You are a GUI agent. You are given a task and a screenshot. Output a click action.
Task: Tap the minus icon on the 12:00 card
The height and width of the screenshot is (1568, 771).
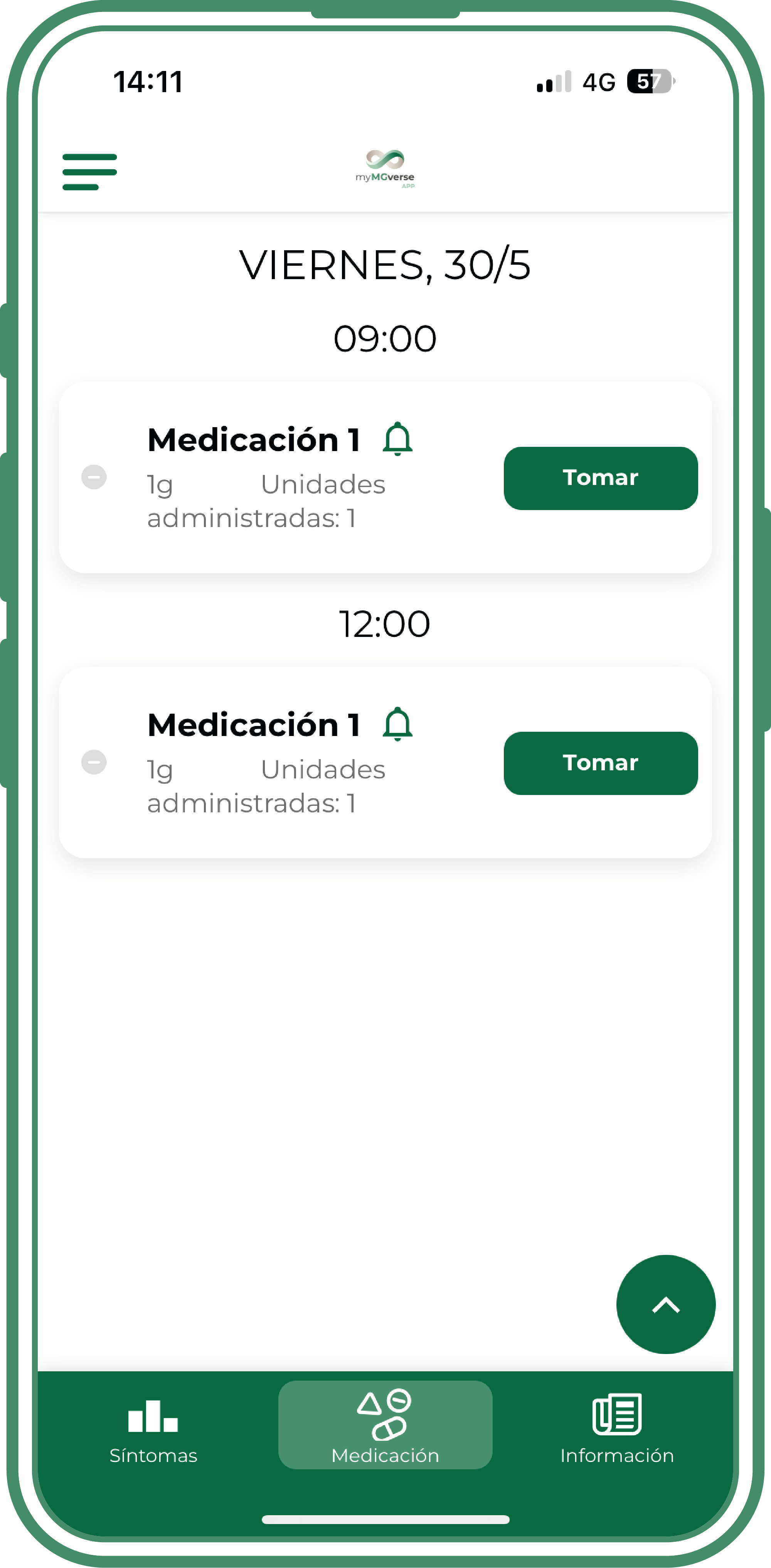[x=94, y=761]
